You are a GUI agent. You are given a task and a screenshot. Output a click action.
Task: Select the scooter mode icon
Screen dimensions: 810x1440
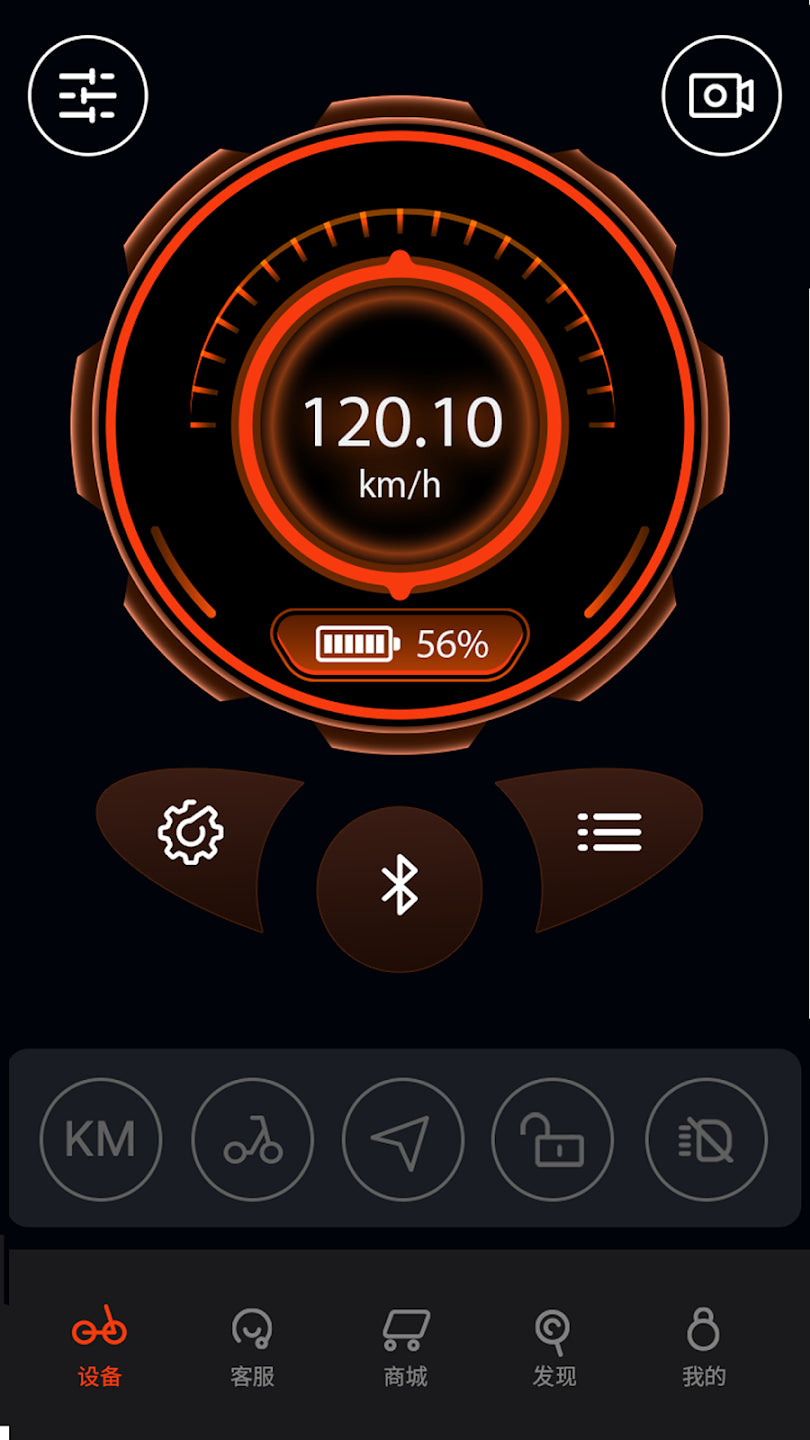(252, 1139)
